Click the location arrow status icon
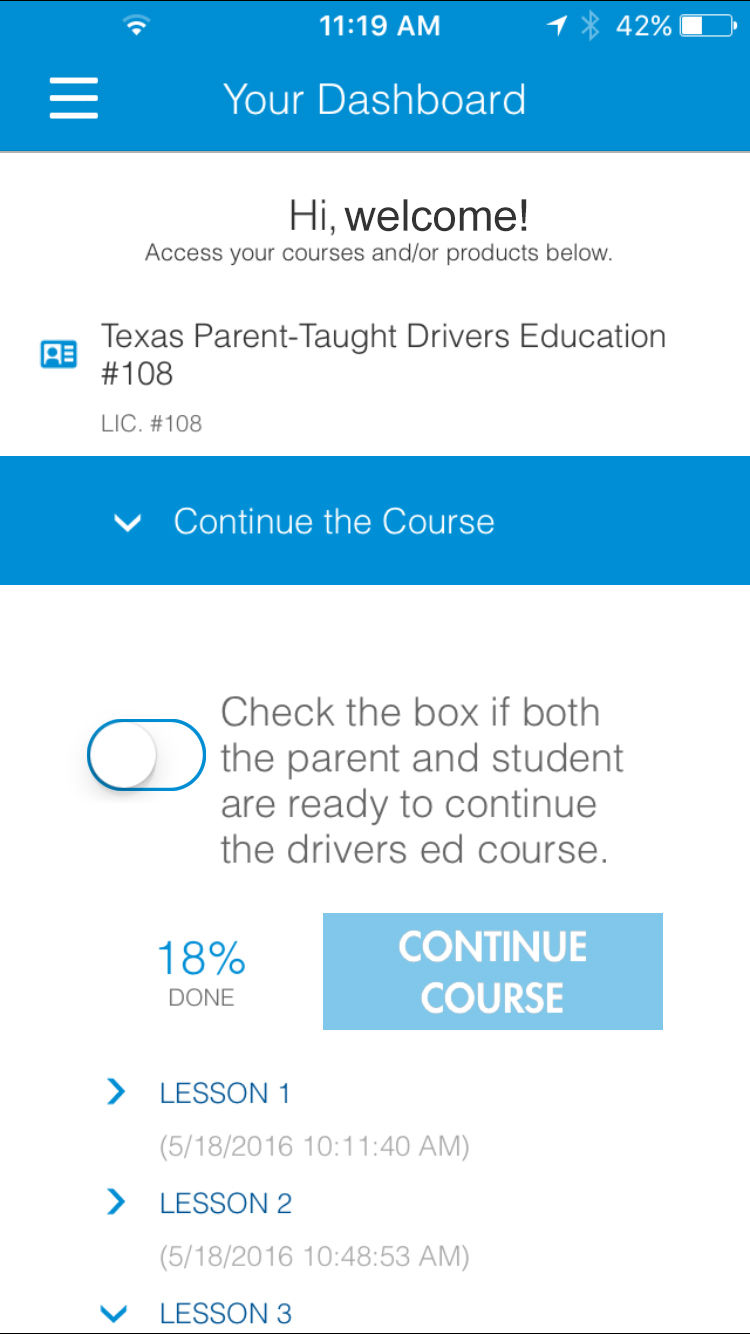This screenshot has width=750, height=1334. [557, 25]
